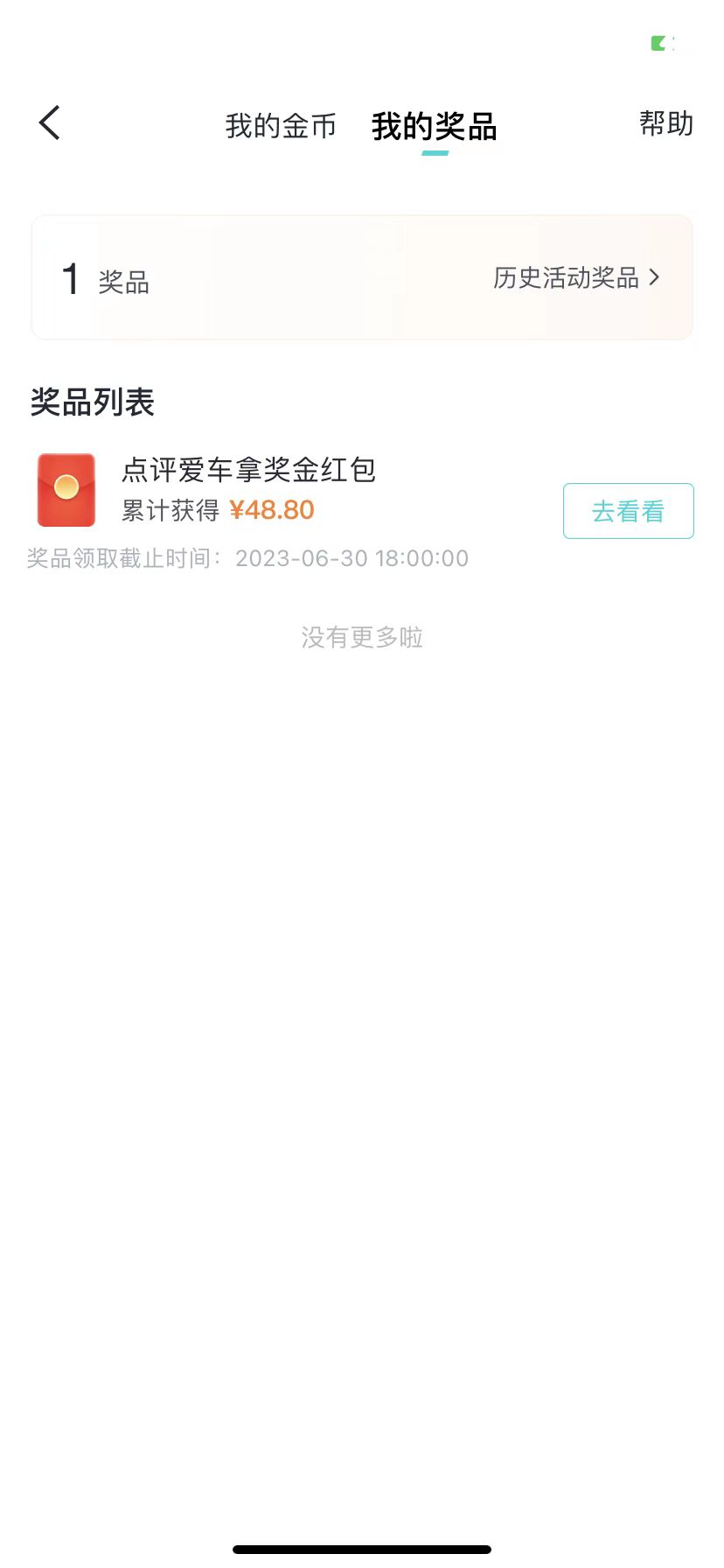
Task: Tap the 没有更多啦 message
Action: [362, 637]
